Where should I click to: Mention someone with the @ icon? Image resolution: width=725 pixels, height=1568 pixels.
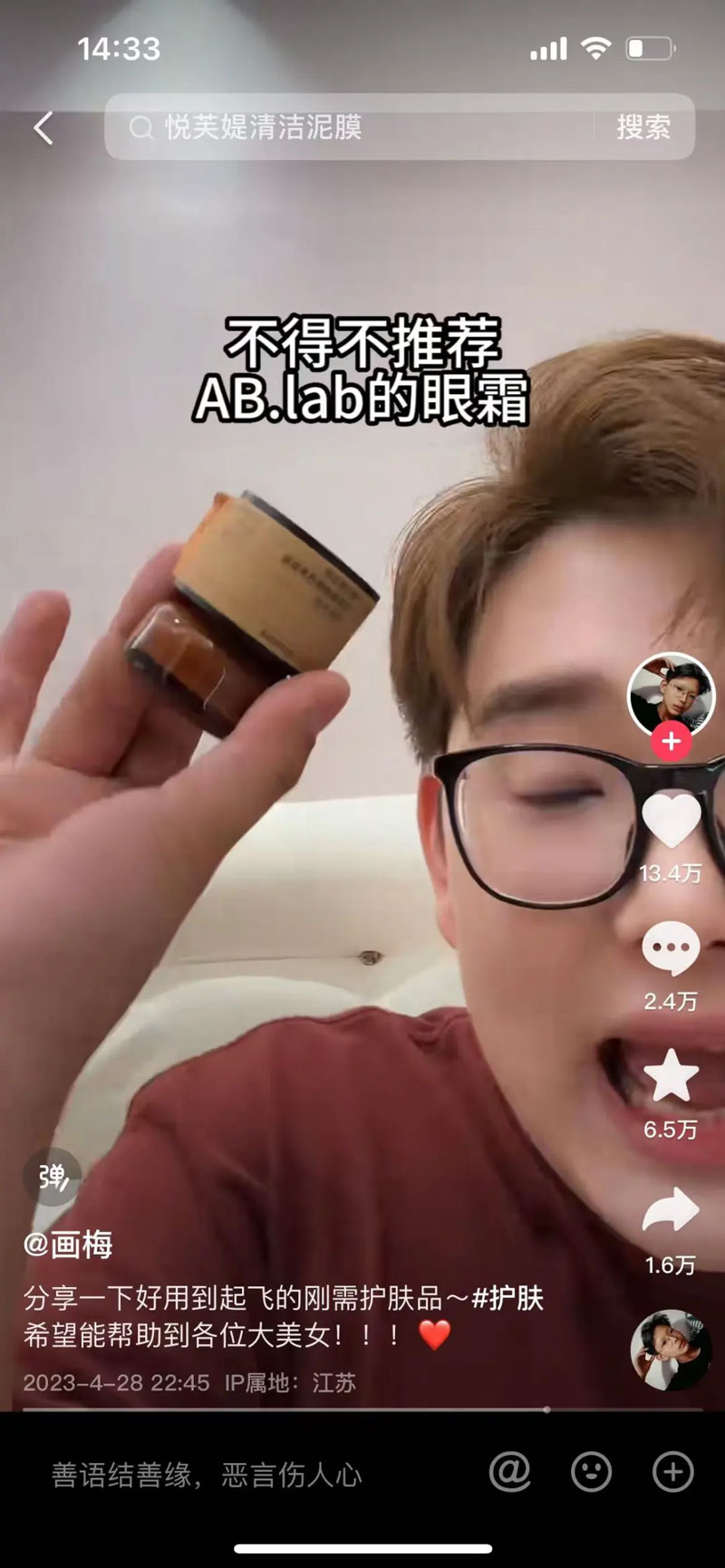pyautogui.click(x=509, y=1473)
